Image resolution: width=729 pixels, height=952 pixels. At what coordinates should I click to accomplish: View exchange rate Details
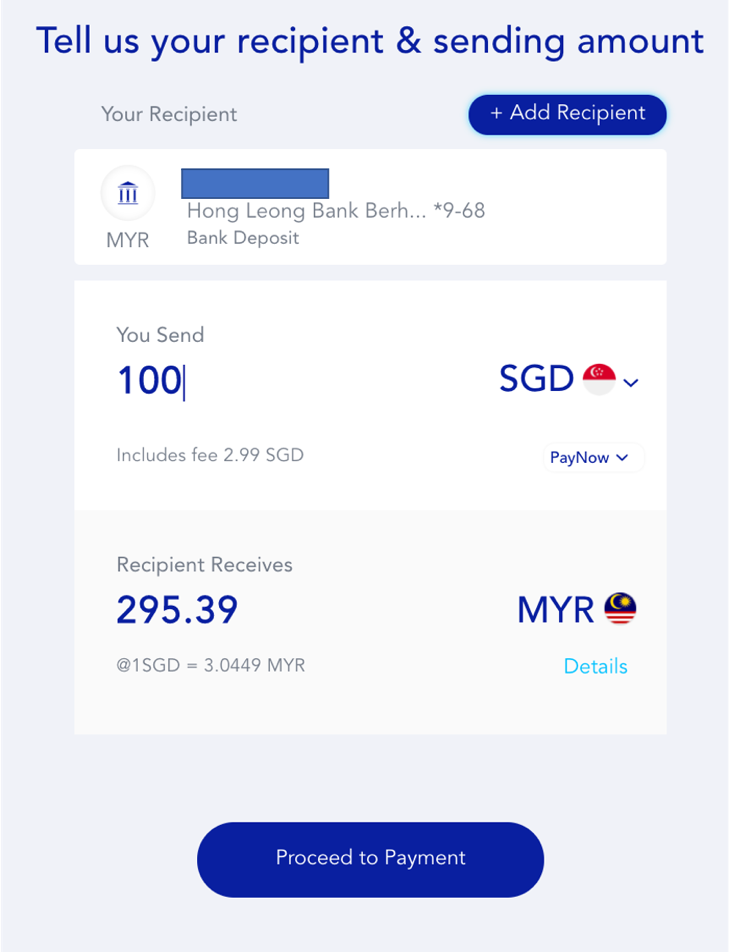coord(595,667)
